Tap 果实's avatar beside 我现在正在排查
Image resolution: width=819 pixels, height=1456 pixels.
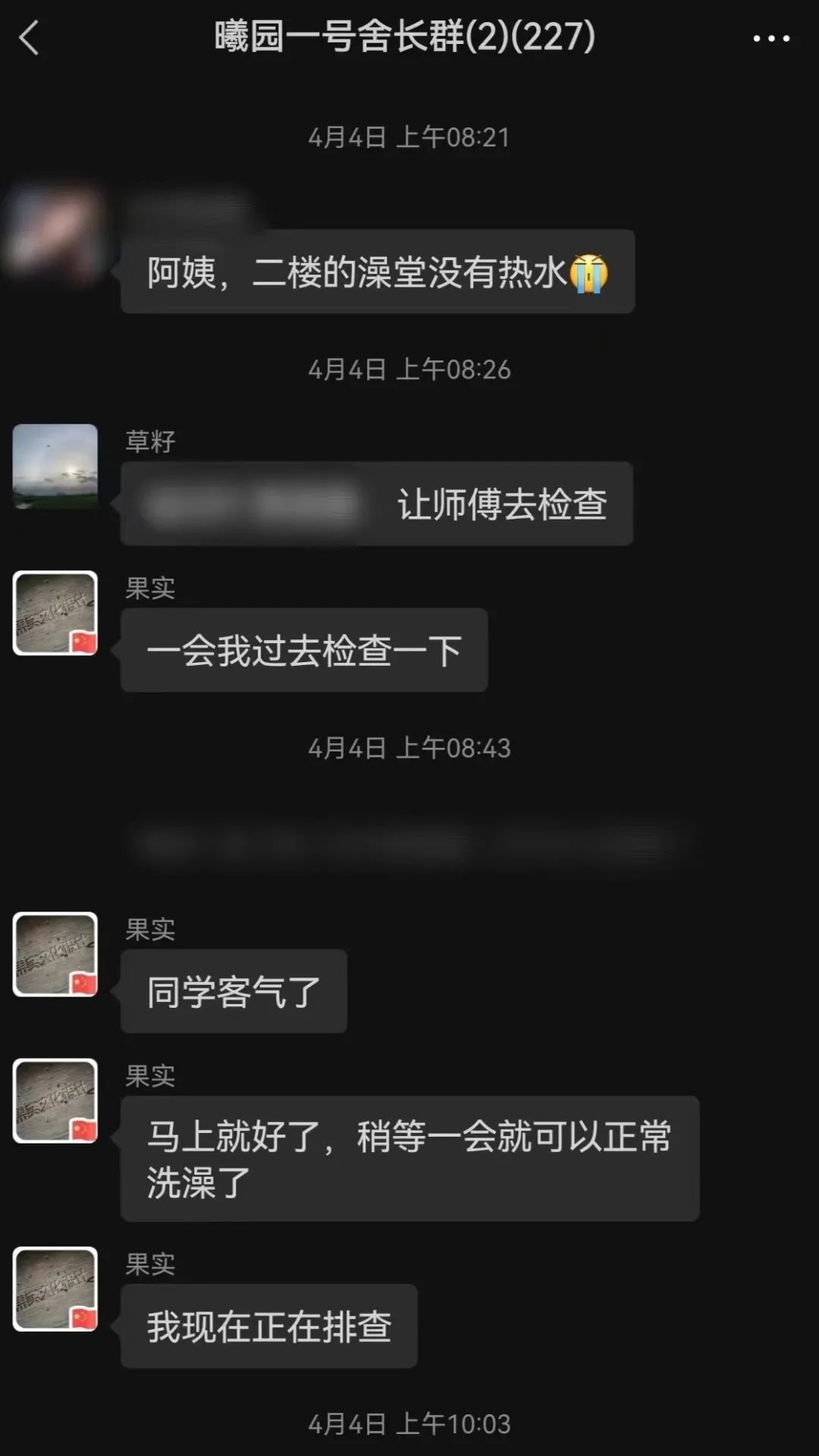[x=55, y=1288]
